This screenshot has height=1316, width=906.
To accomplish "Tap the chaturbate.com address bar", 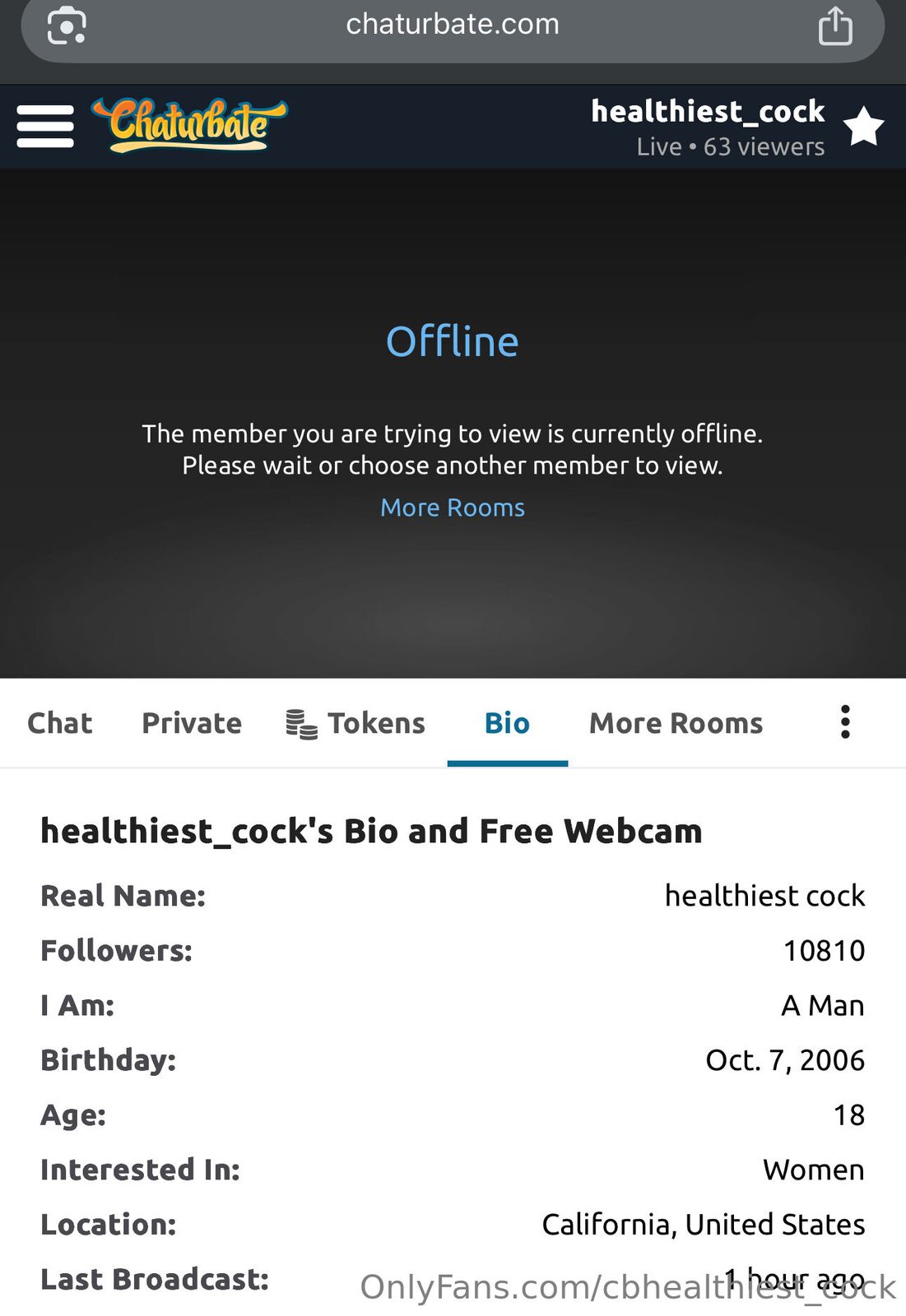I will click(452, 25).
